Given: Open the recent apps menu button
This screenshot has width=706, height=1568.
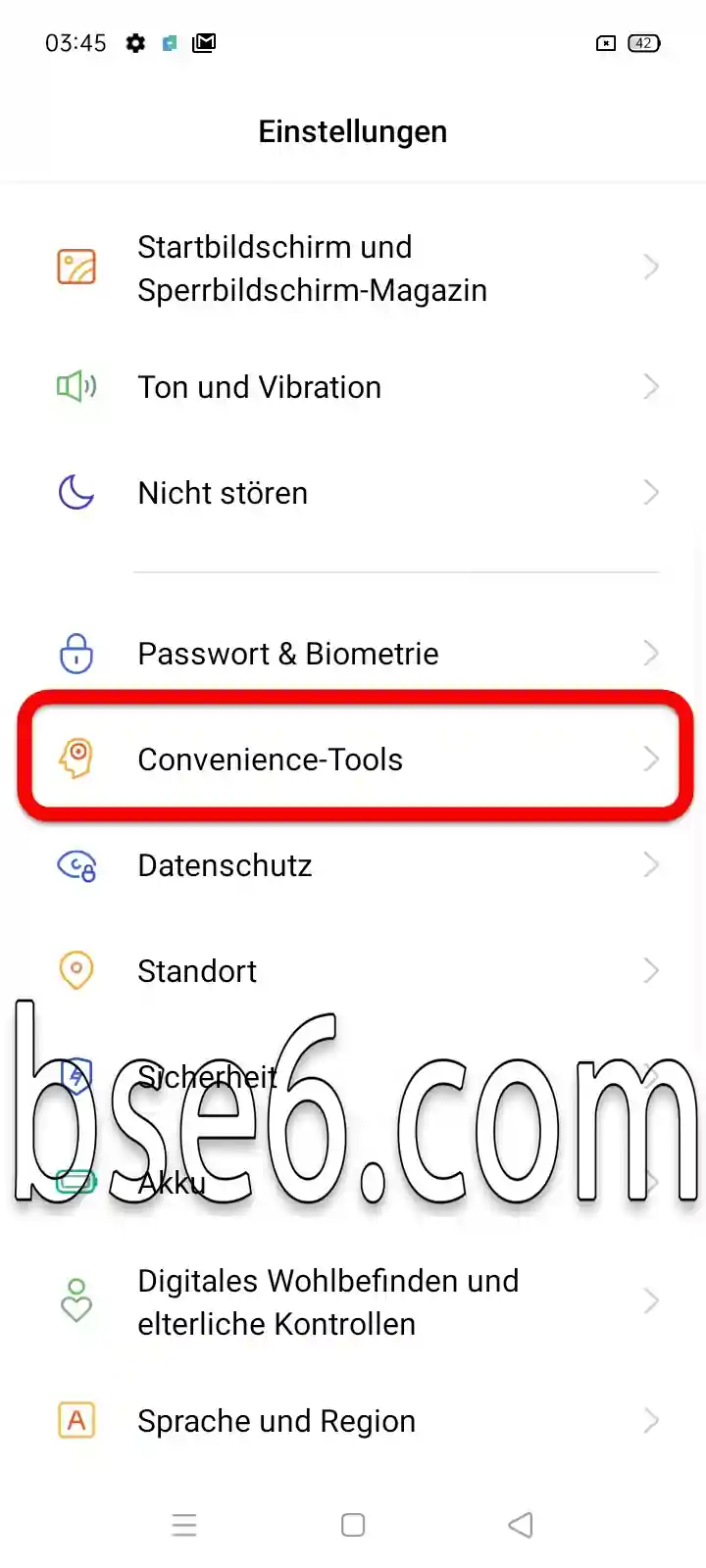Looking at the screenshot, I should [x=184, y=1525].
